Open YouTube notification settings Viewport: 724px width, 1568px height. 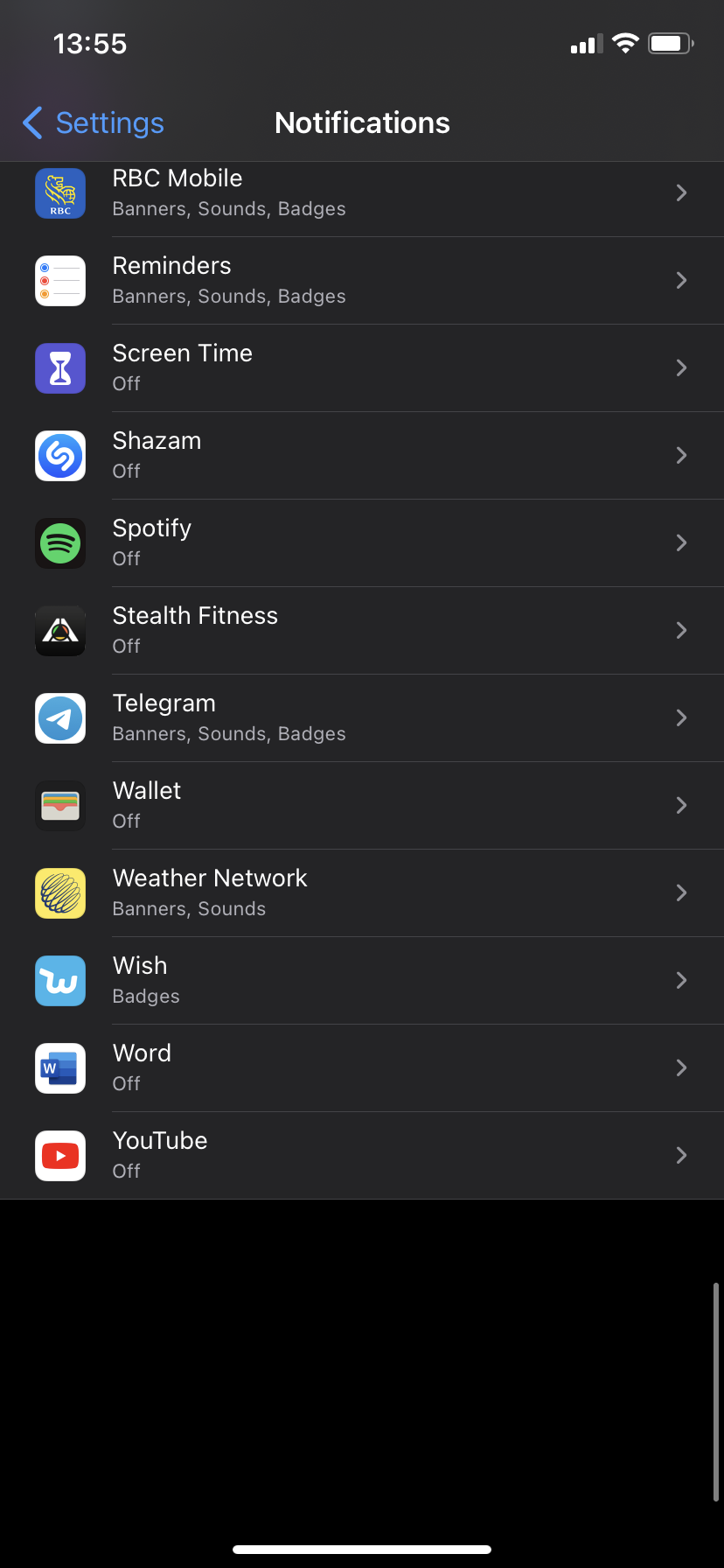[362, 1156]
